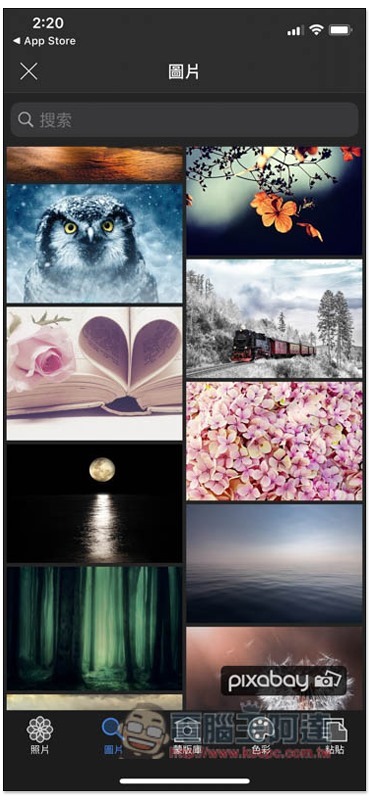
Task: Tap the 搜索 search field
Action: [x=184, y=120]
